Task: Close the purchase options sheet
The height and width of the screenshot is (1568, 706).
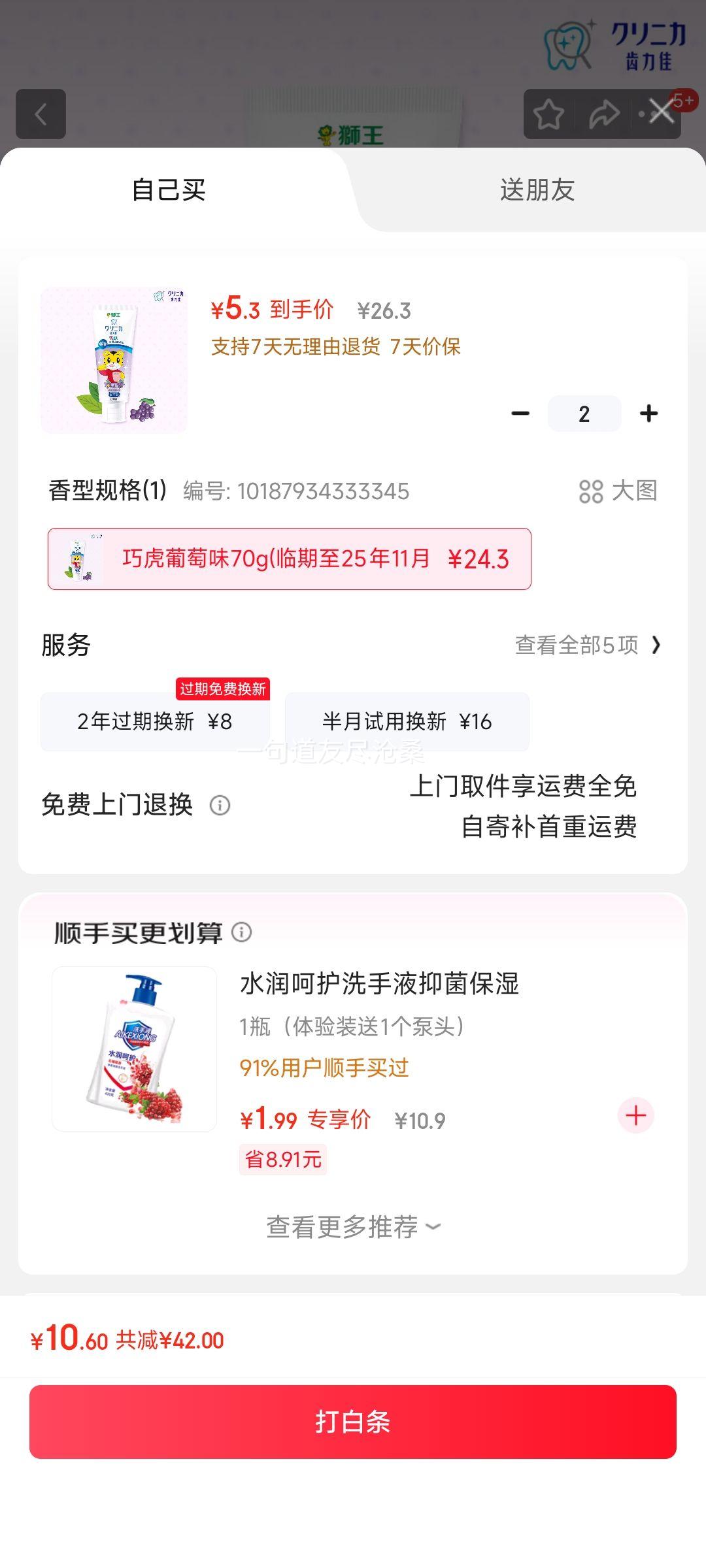Action: [662, 113]
